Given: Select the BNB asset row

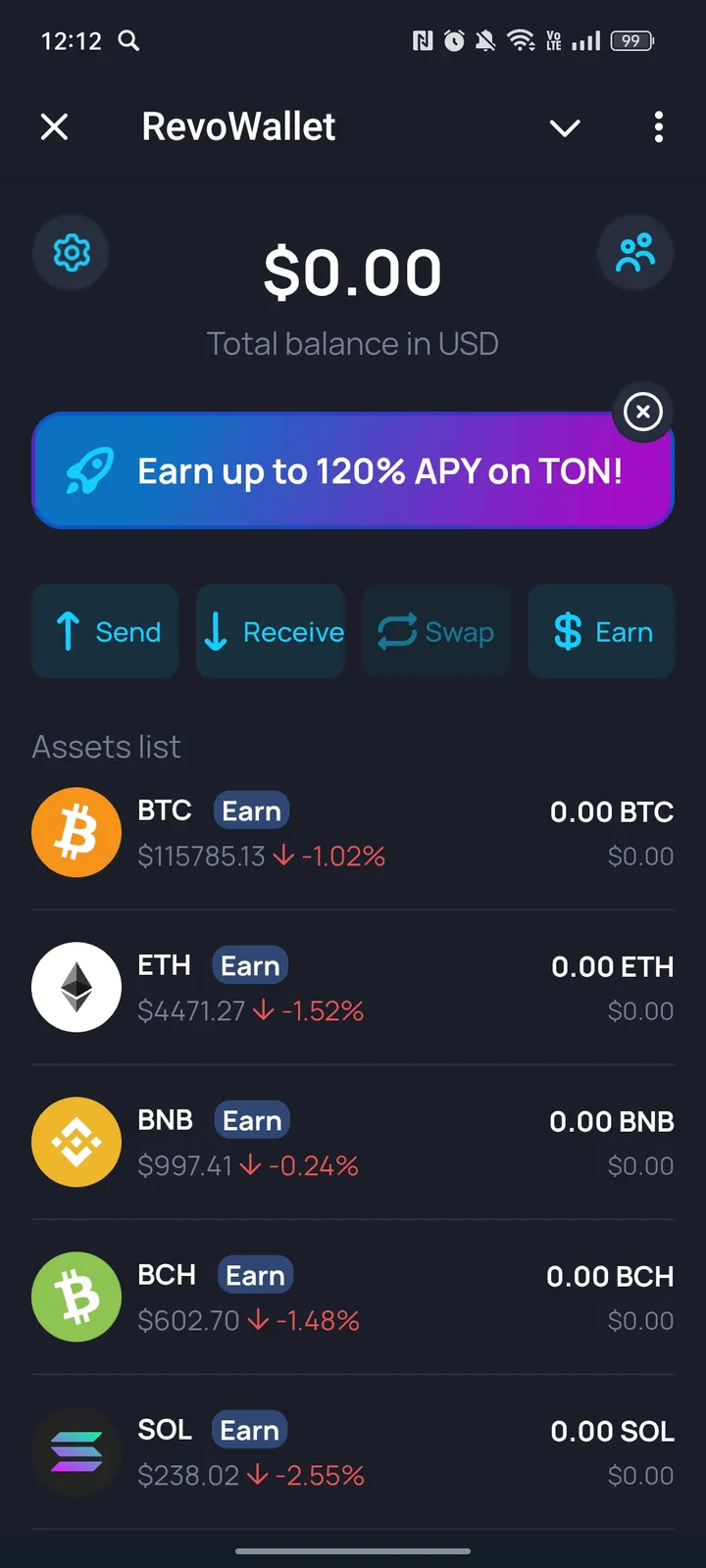Looking at the screenshot, I should 353,1142.
